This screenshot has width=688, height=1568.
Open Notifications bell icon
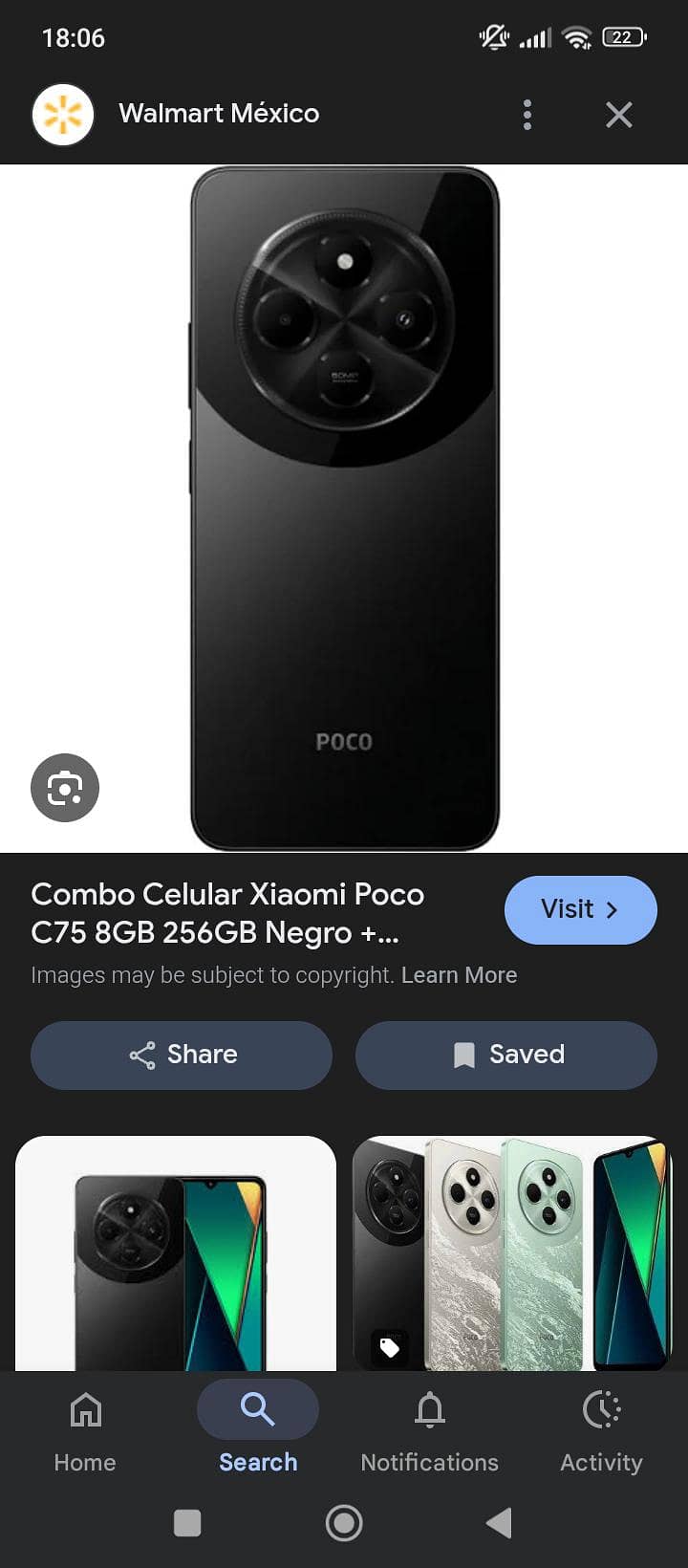click(x=429, y=1408)
